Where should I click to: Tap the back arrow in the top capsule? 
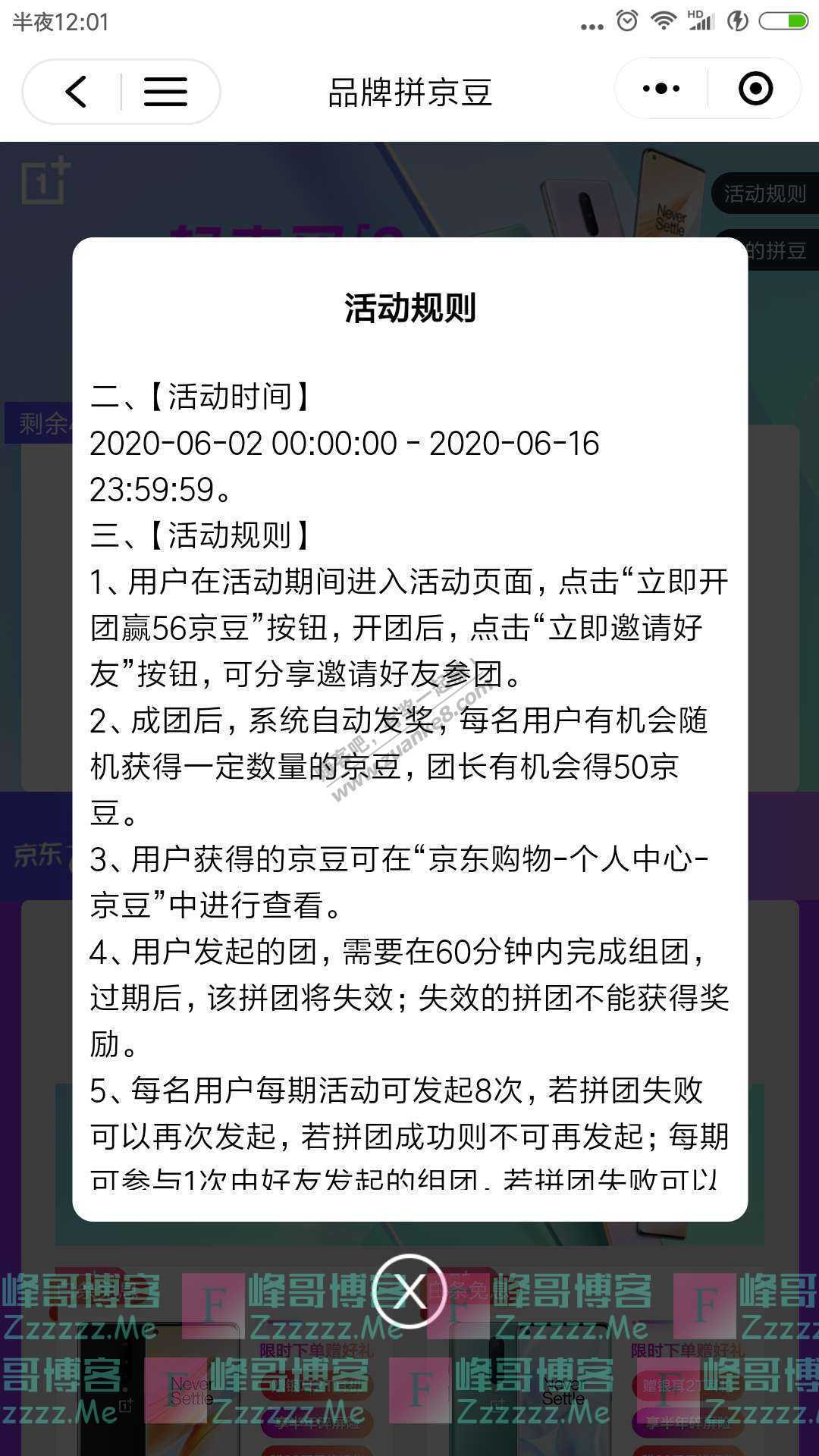click(76, 91)
